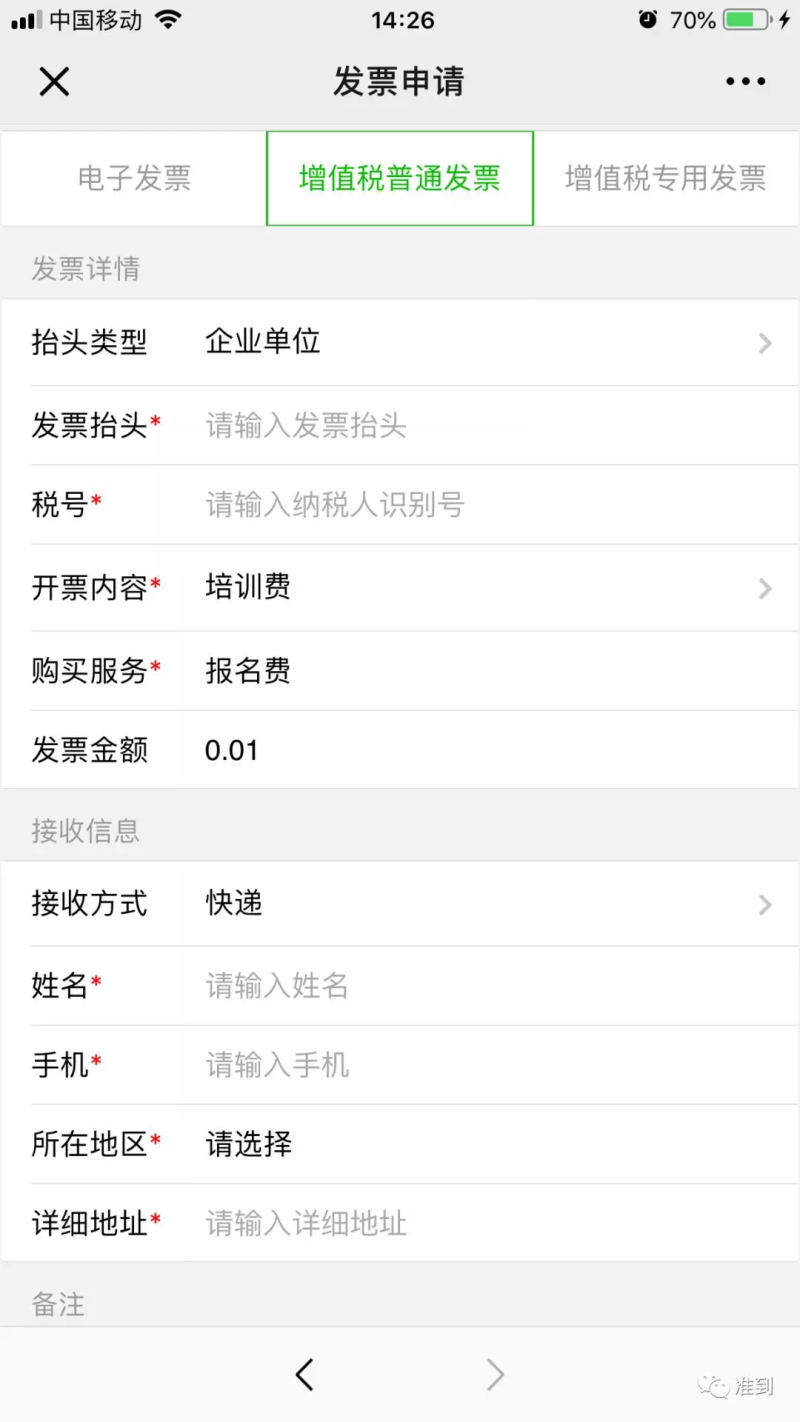Screen dimensions: 800x1422
Task: Change the 抬头类型 selection
Action: pos(480,343)
